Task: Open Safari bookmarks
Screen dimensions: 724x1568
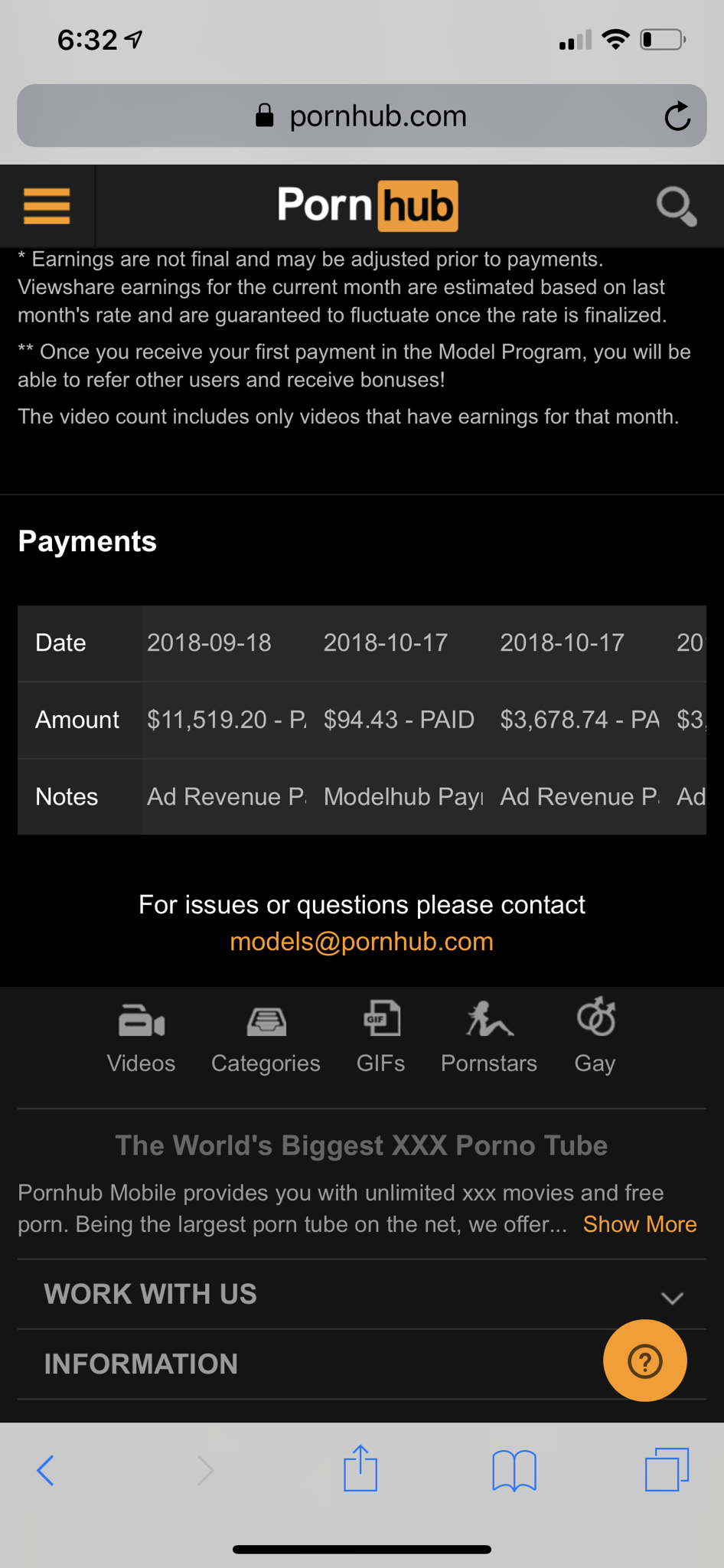Action: [514, 1470]
